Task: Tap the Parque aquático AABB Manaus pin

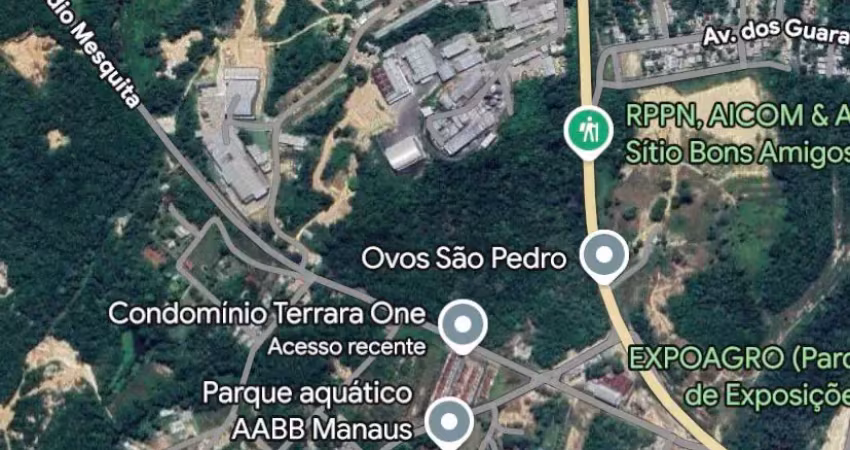Action: [450, 422]
